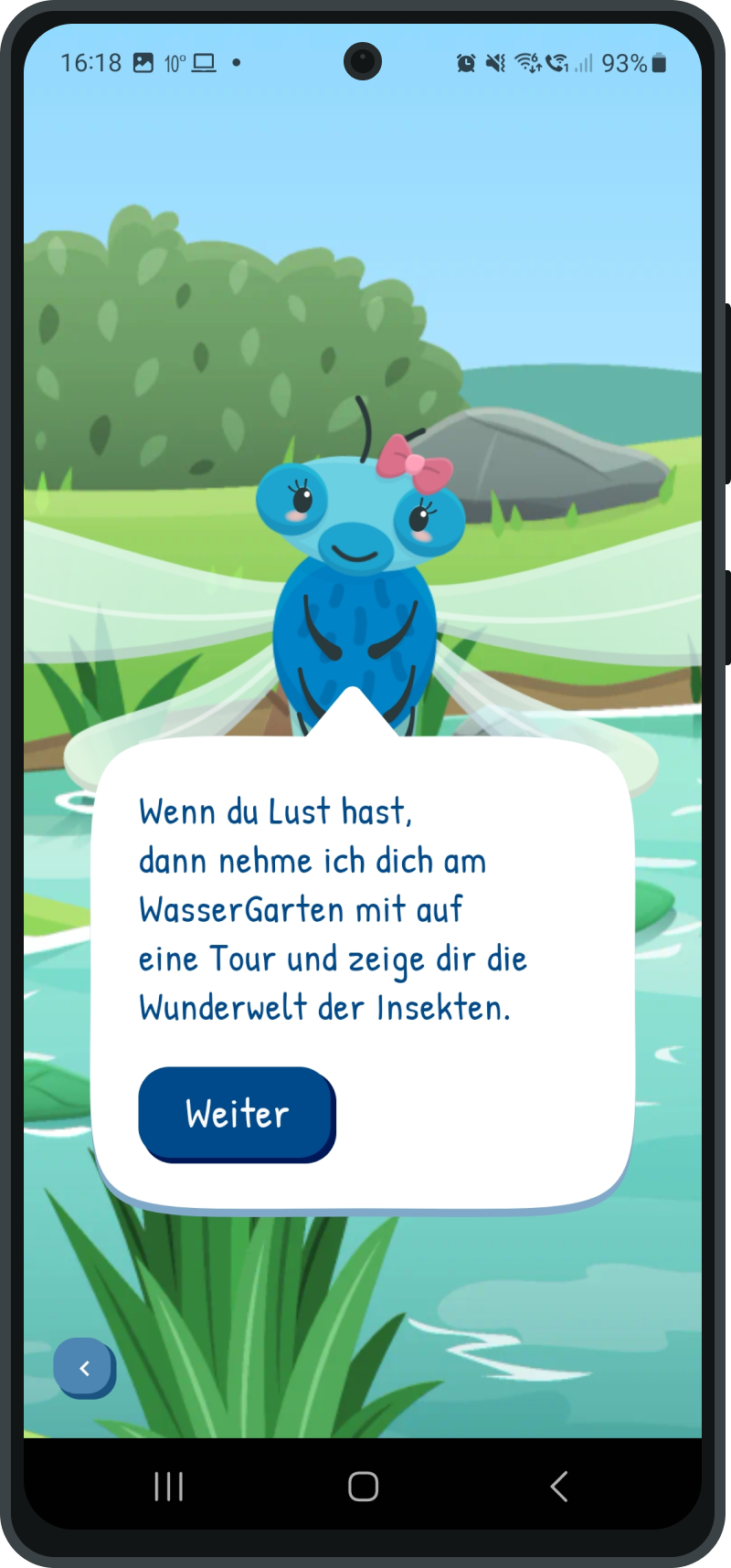Open recent apps in the navigation bar

169,1487
